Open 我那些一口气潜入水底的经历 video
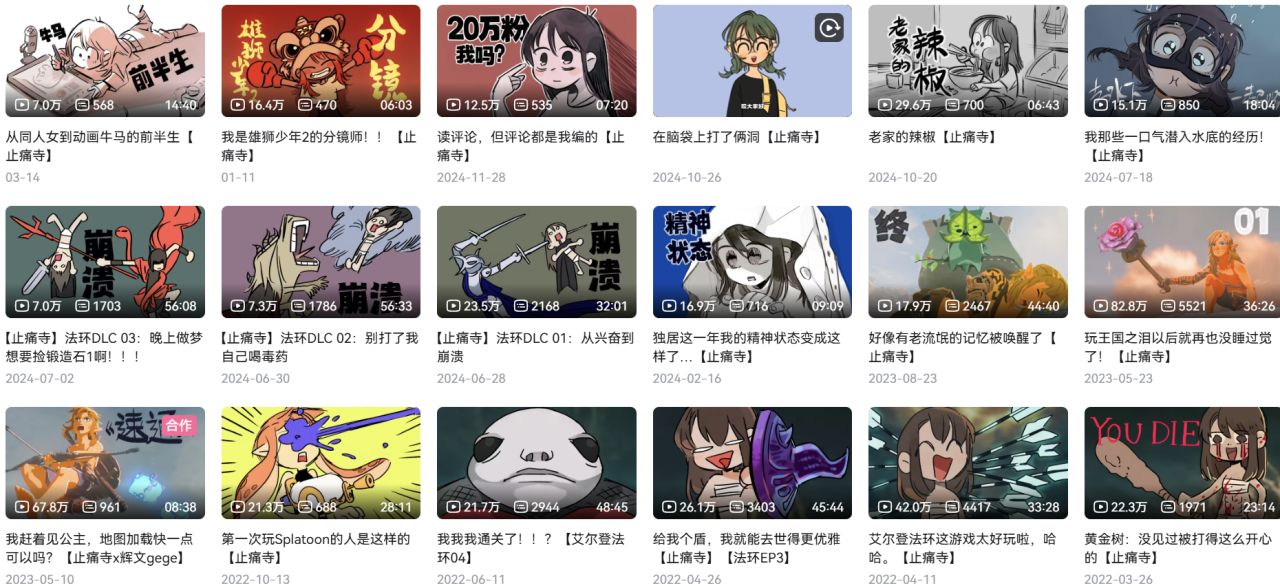 click(x=1182, y=61)
